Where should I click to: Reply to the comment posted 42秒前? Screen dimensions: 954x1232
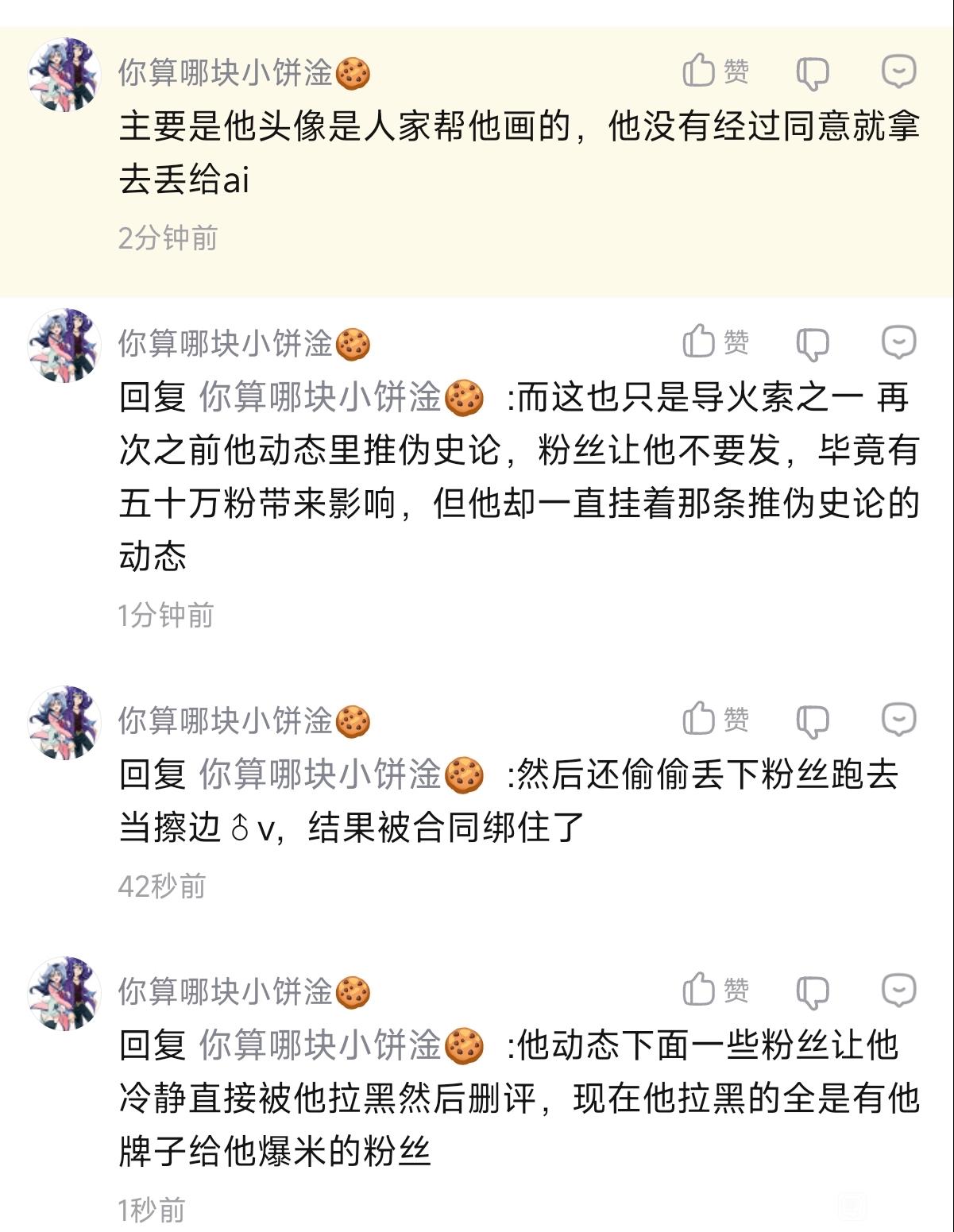point(899,720)
